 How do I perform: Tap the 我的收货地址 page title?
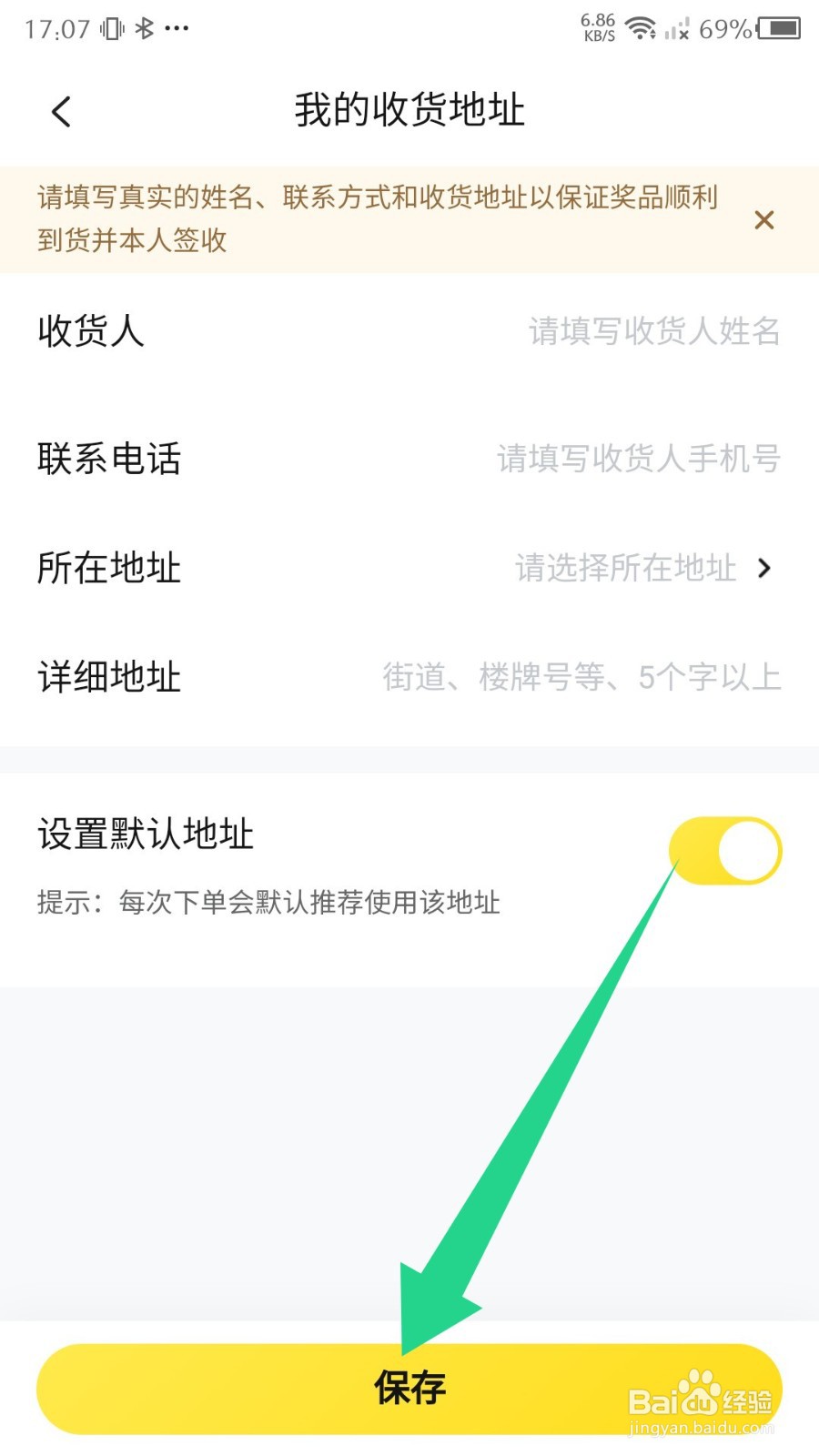click(408, 109)
